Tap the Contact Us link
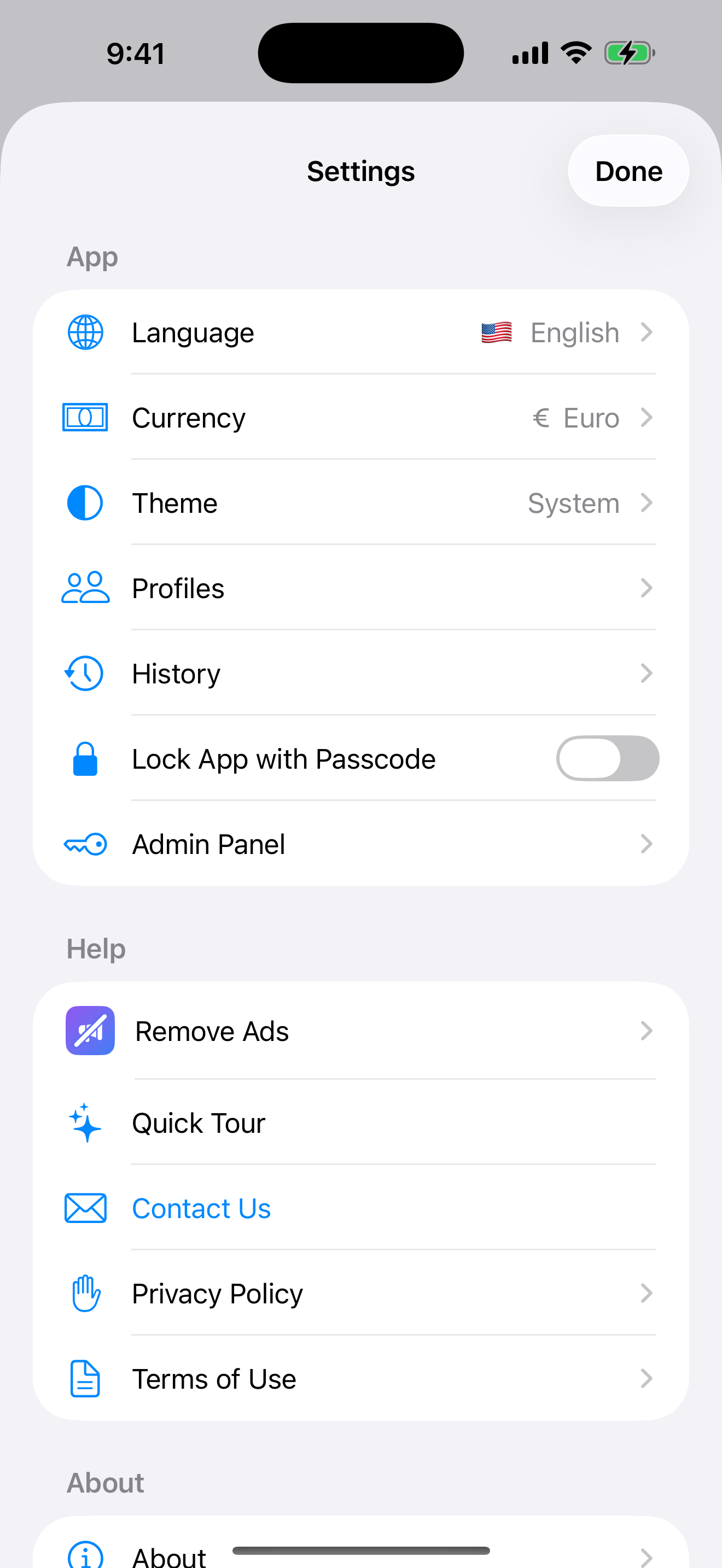This screenshot has height=1568, width=722. coord(201,1208)
